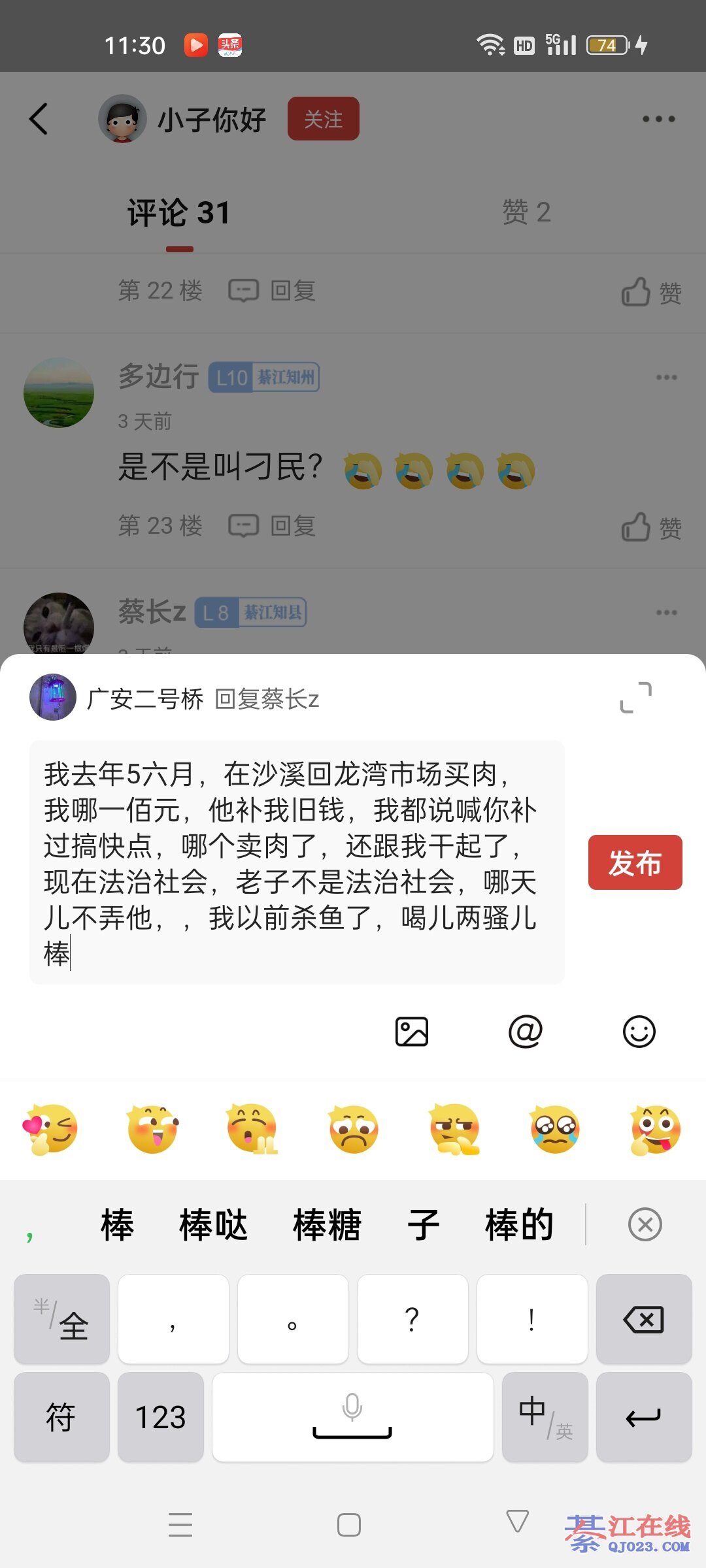Toggle 中/英 input language key

pos(545,1418)
